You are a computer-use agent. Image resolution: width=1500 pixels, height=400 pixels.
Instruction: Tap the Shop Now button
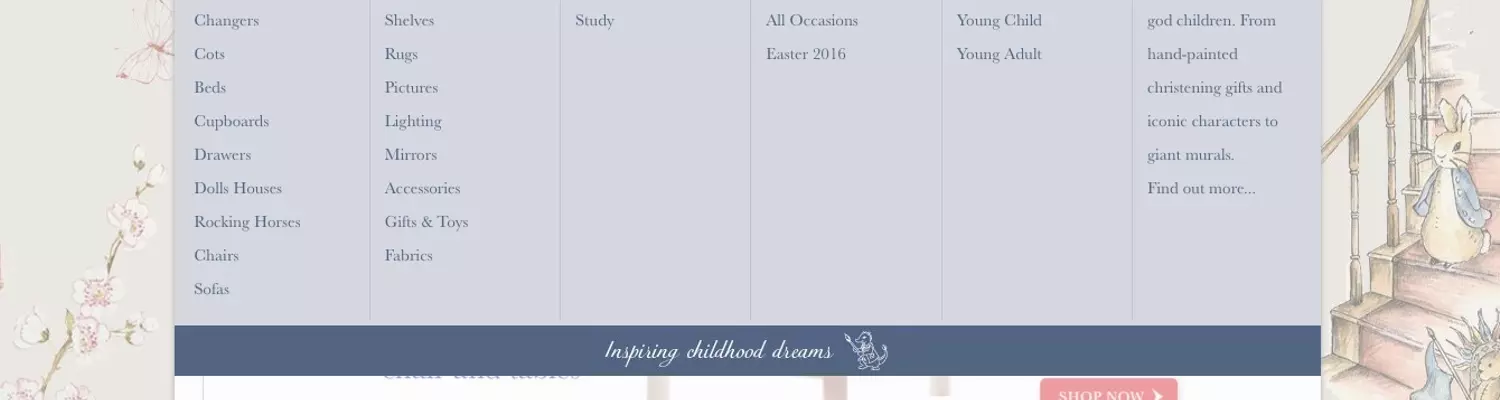click(x=1108, y=392)
